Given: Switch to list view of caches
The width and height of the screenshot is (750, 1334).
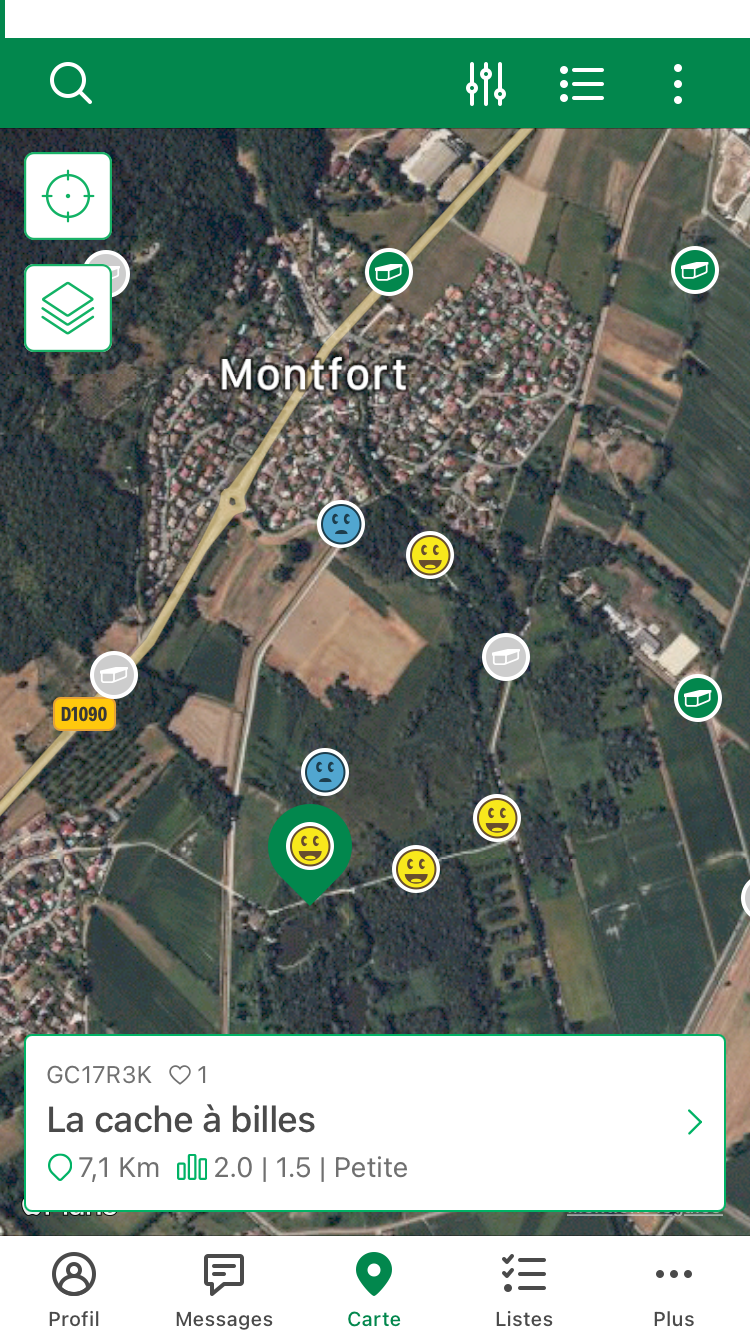Looking at the screenshot, I should (582, 83).
